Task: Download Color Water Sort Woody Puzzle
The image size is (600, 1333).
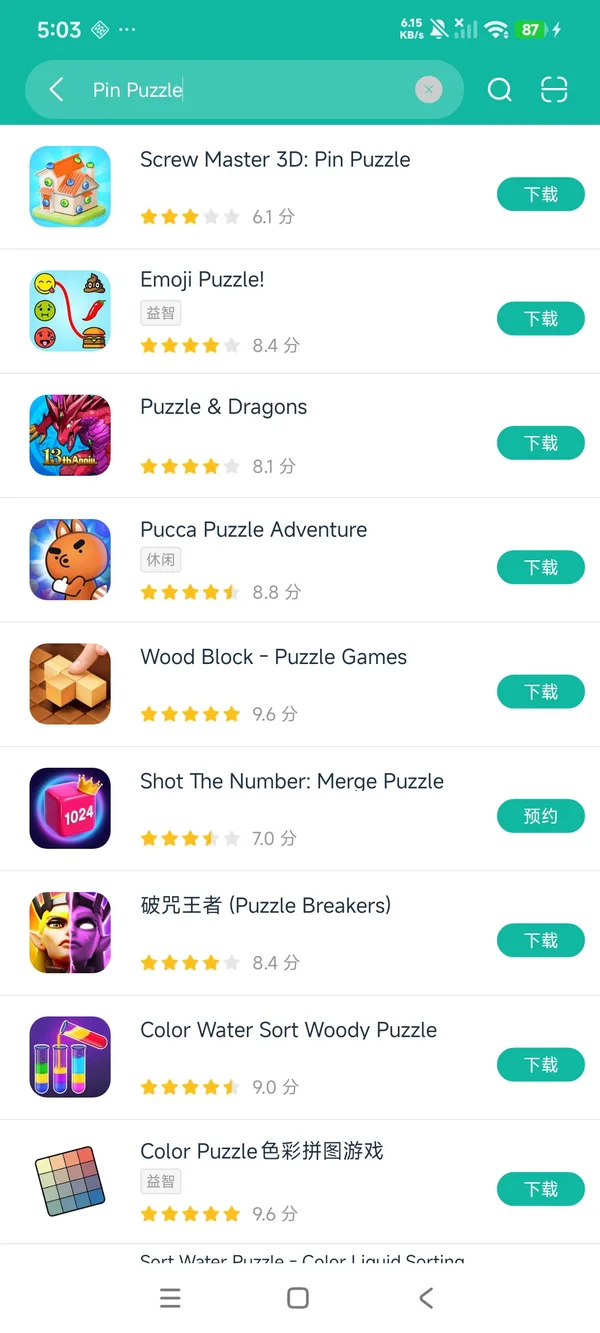Action: 541,1065
